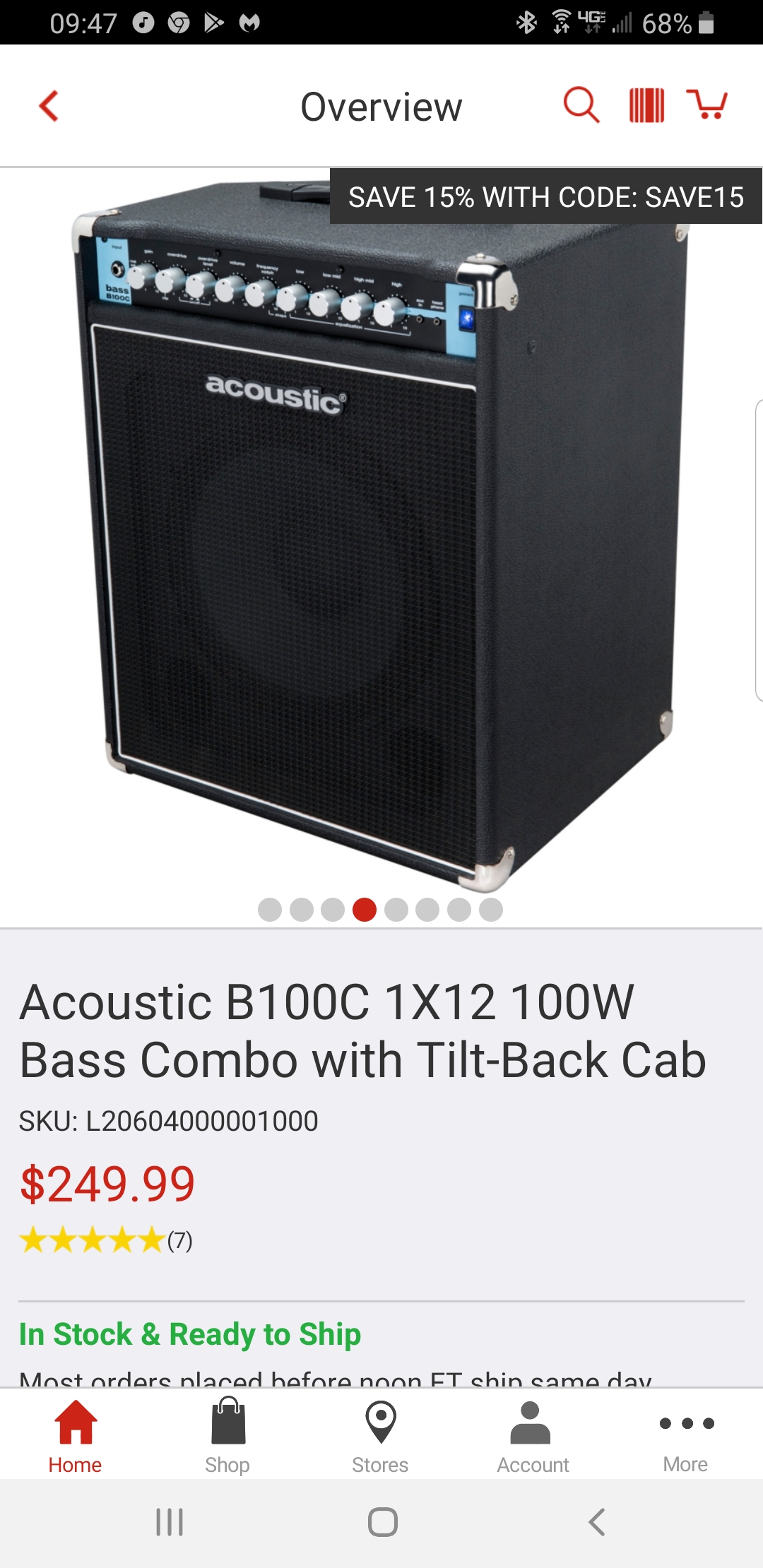The height and width of the screenshot is (1568, 763).
Task: Open the barcode scanner
Action: [646, 106]
